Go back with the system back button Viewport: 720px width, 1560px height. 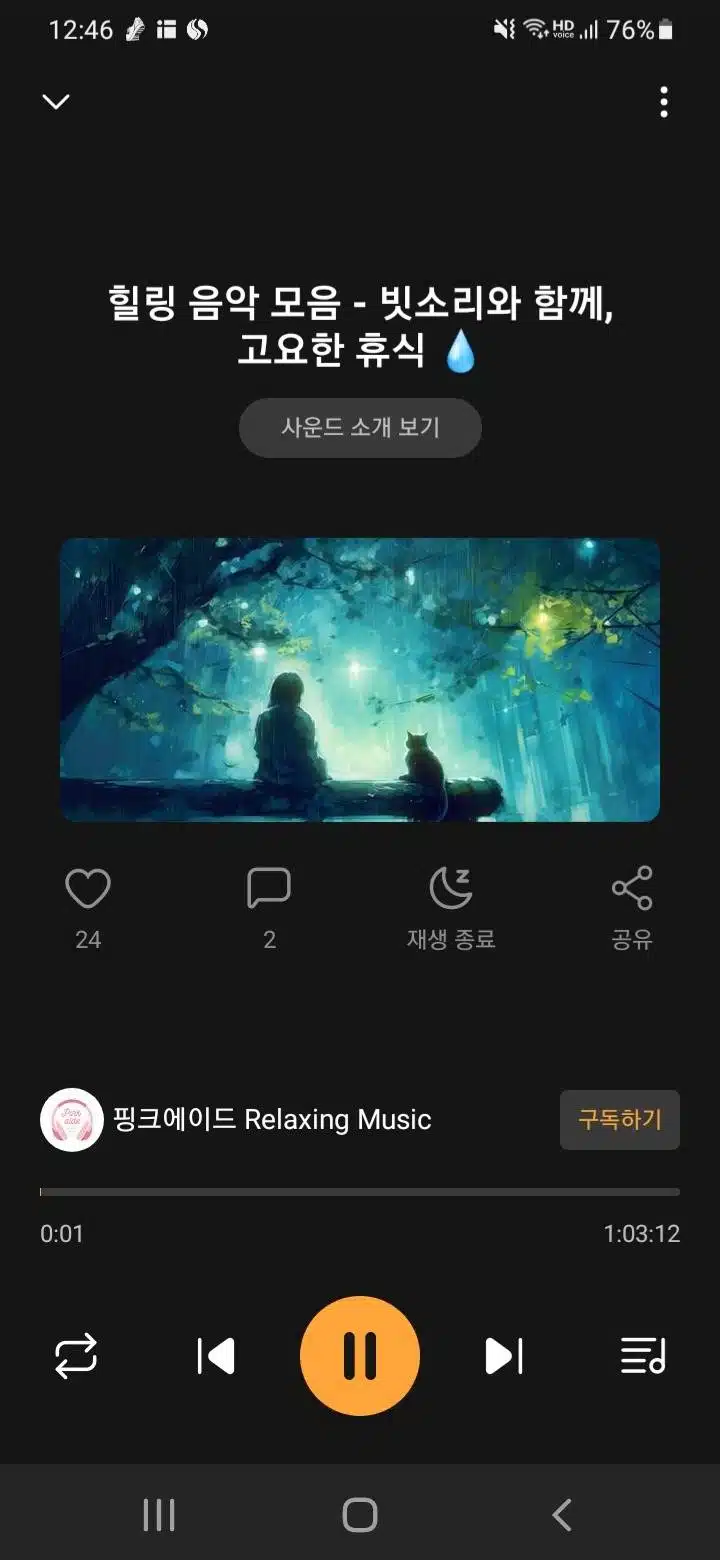[x=562, y=1515]
